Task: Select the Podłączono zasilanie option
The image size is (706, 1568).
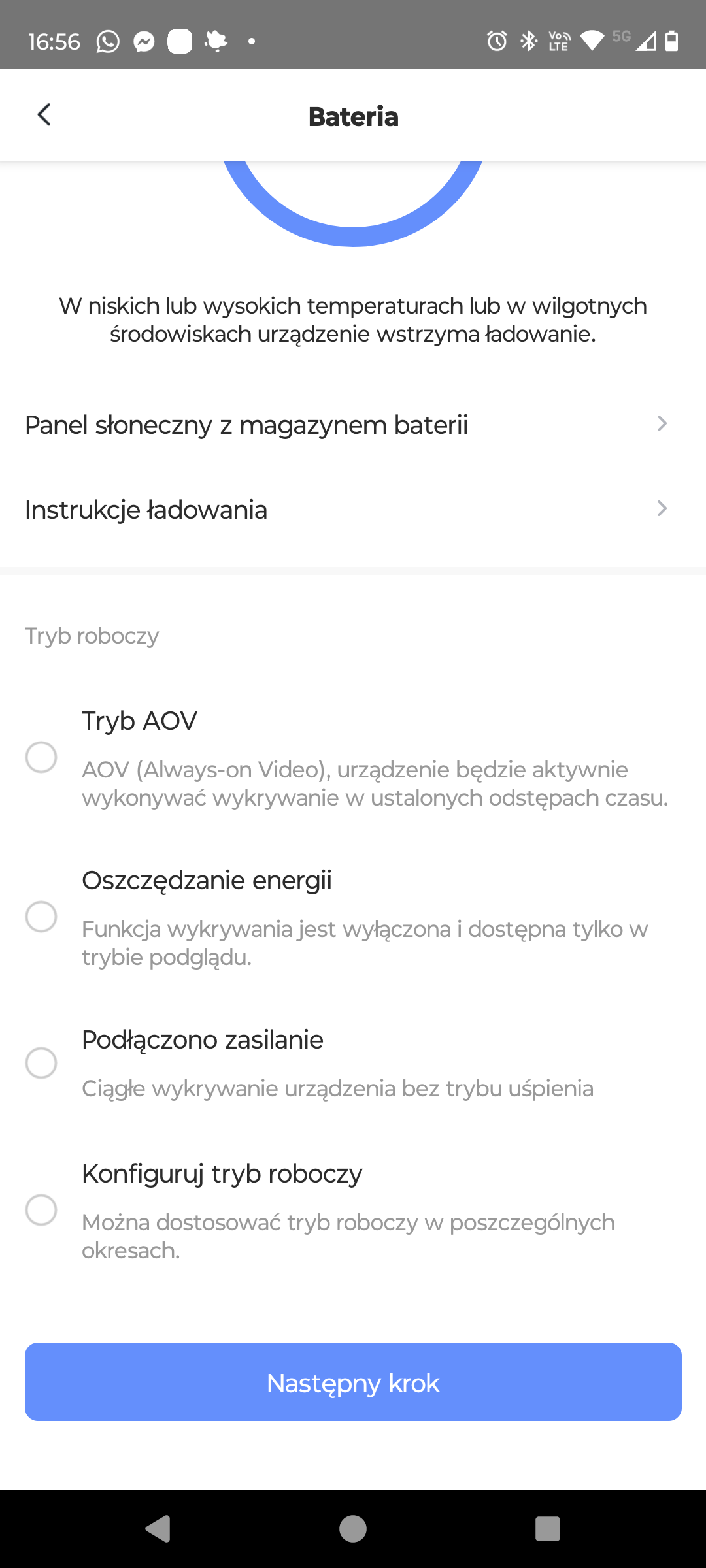Action: point(41,1063)
